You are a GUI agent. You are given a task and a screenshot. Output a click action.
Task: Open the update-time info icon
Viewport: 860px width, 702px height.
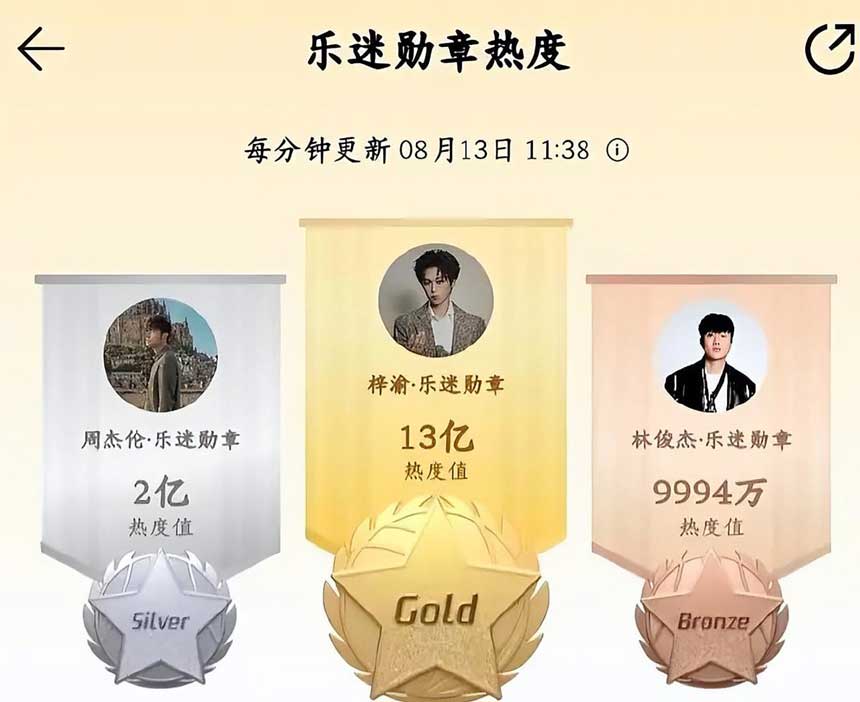(x=619, y=151)
